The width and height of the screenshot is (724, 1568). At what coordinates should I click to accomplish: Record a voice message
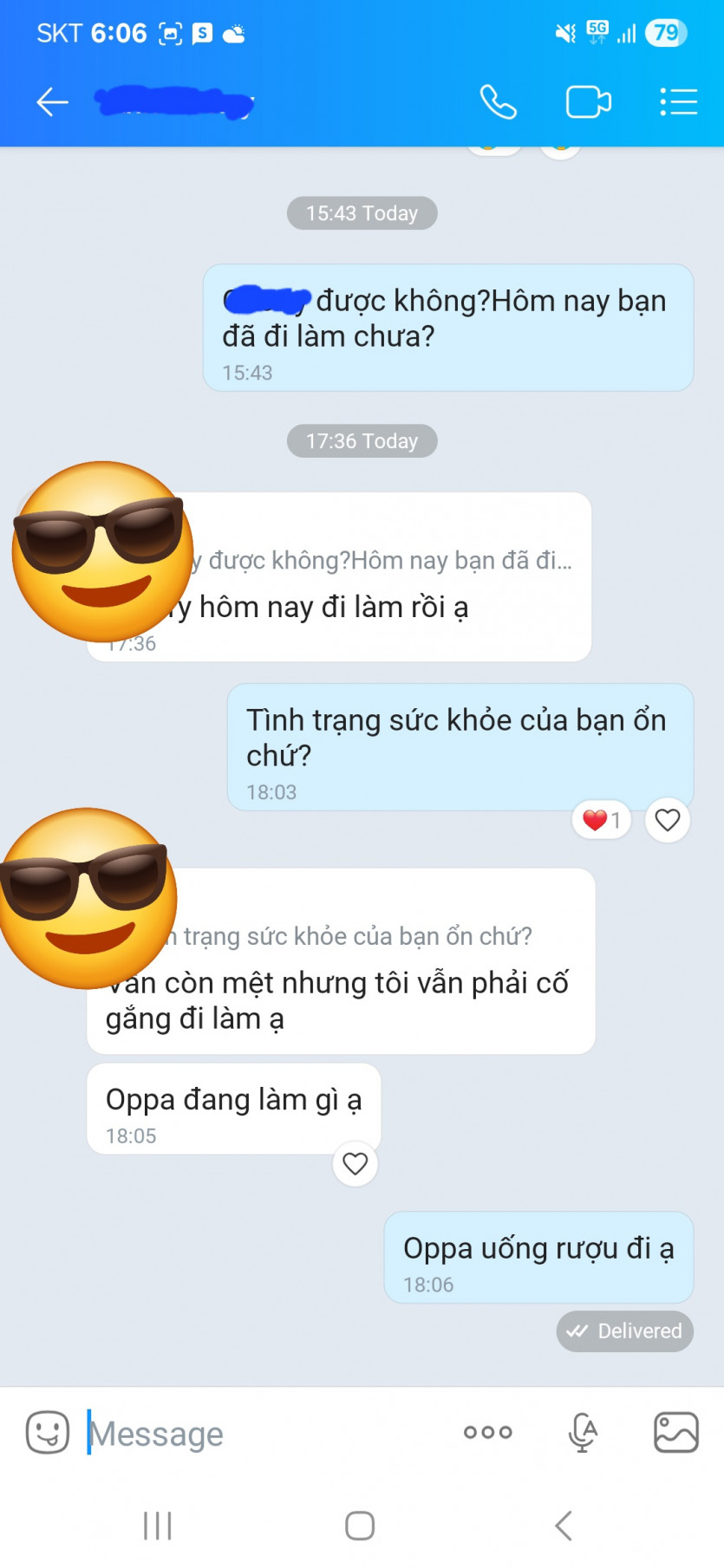click(583, 1432)
